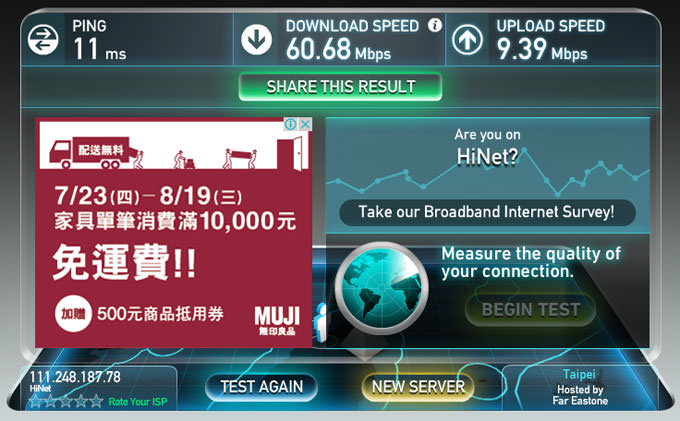Viewport: 680px width, 421px height.
Task: Tap the Share This Result button
Action: pyautogui.click(x=340, y=87)
